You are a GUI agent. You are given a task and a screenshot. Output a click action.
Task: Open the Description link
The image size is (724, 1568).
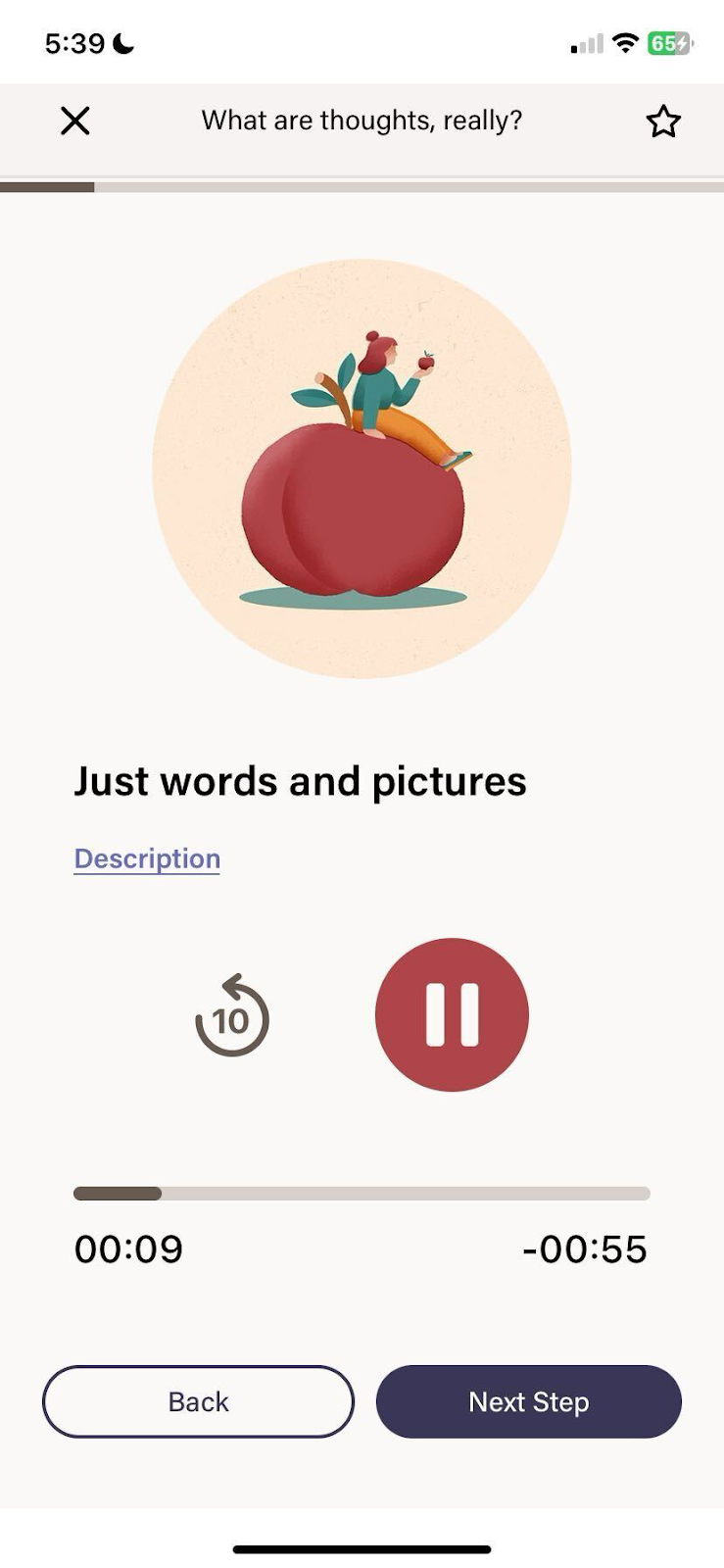point(147,858)
